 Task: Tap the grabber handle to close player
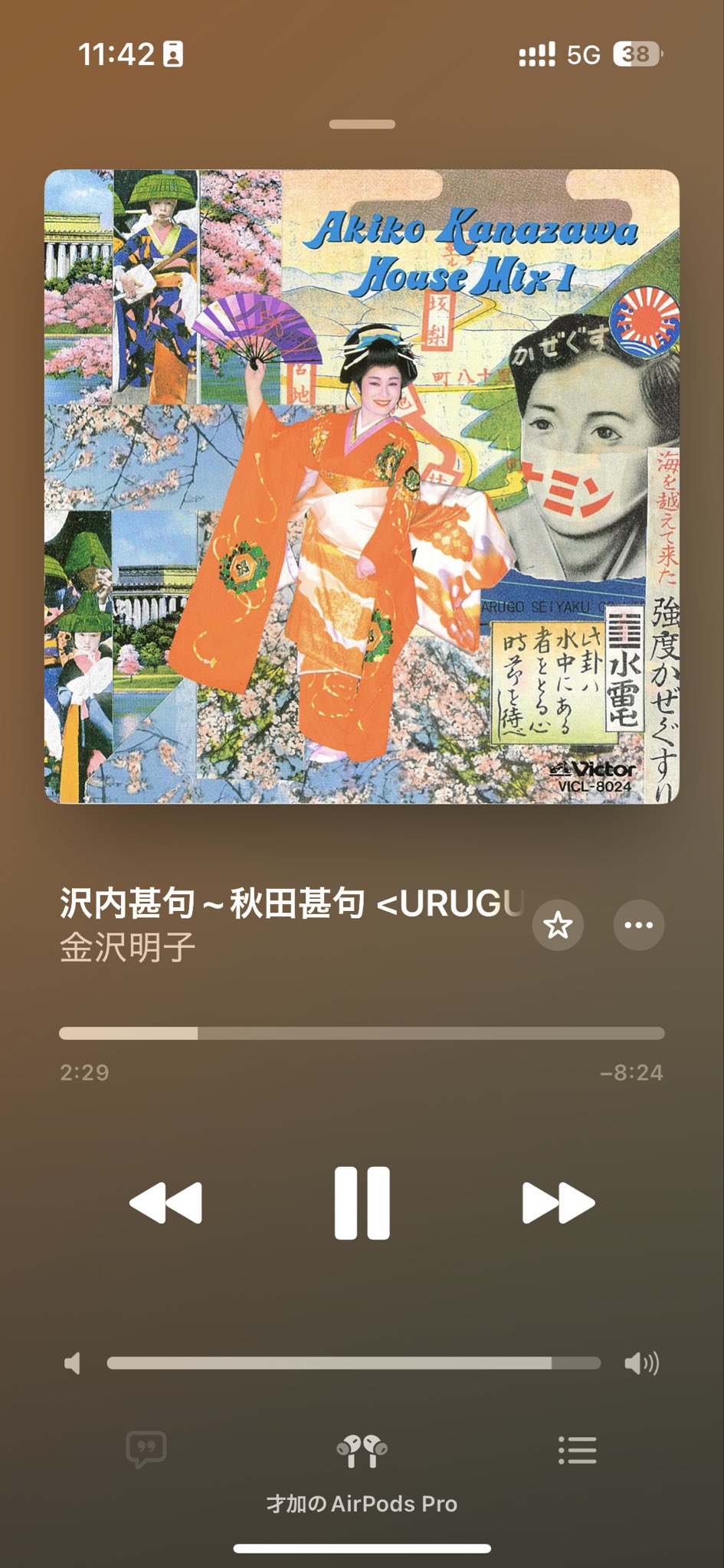coord(362,124)
